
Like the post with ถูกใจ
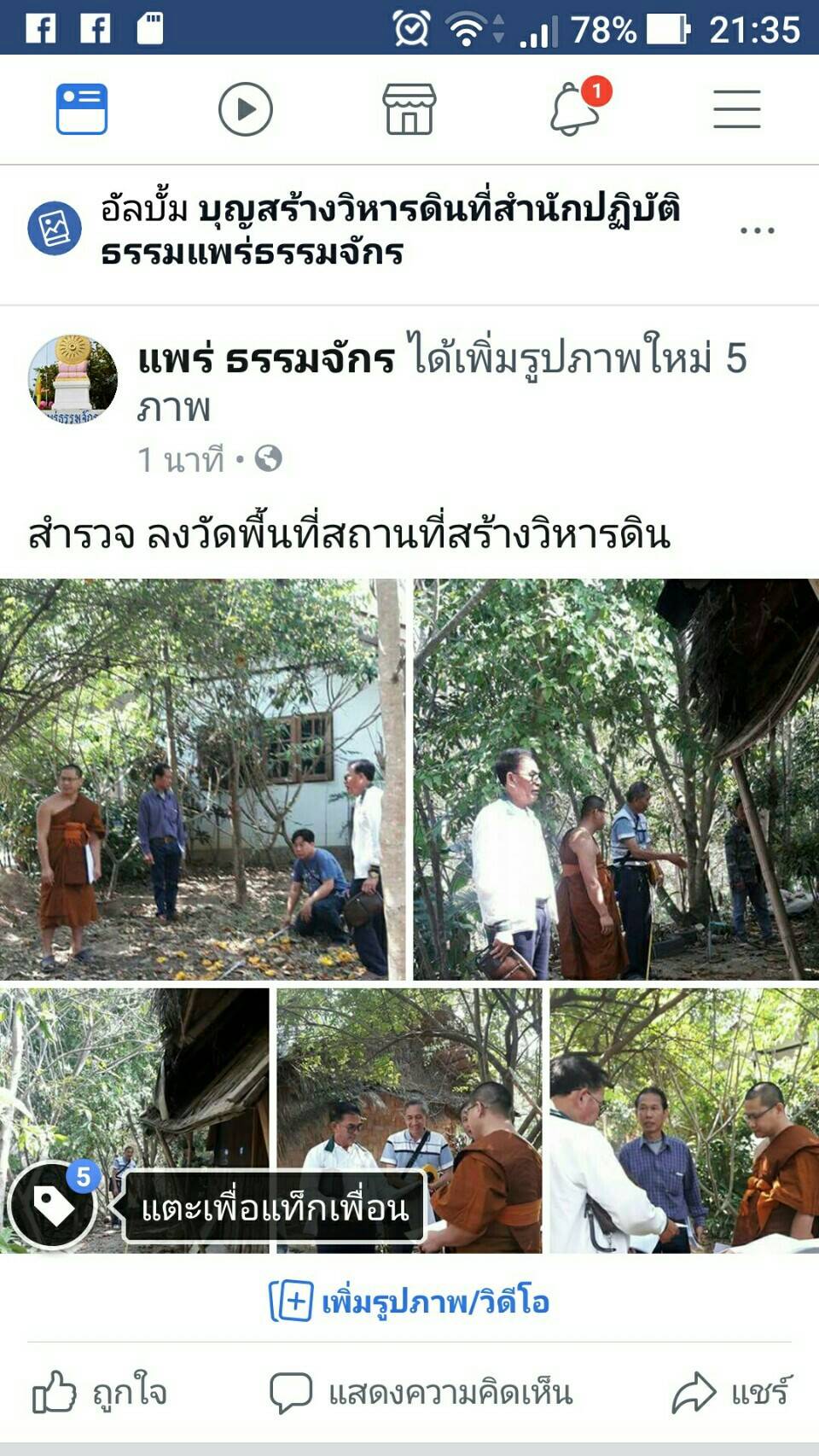[100, 1393]
